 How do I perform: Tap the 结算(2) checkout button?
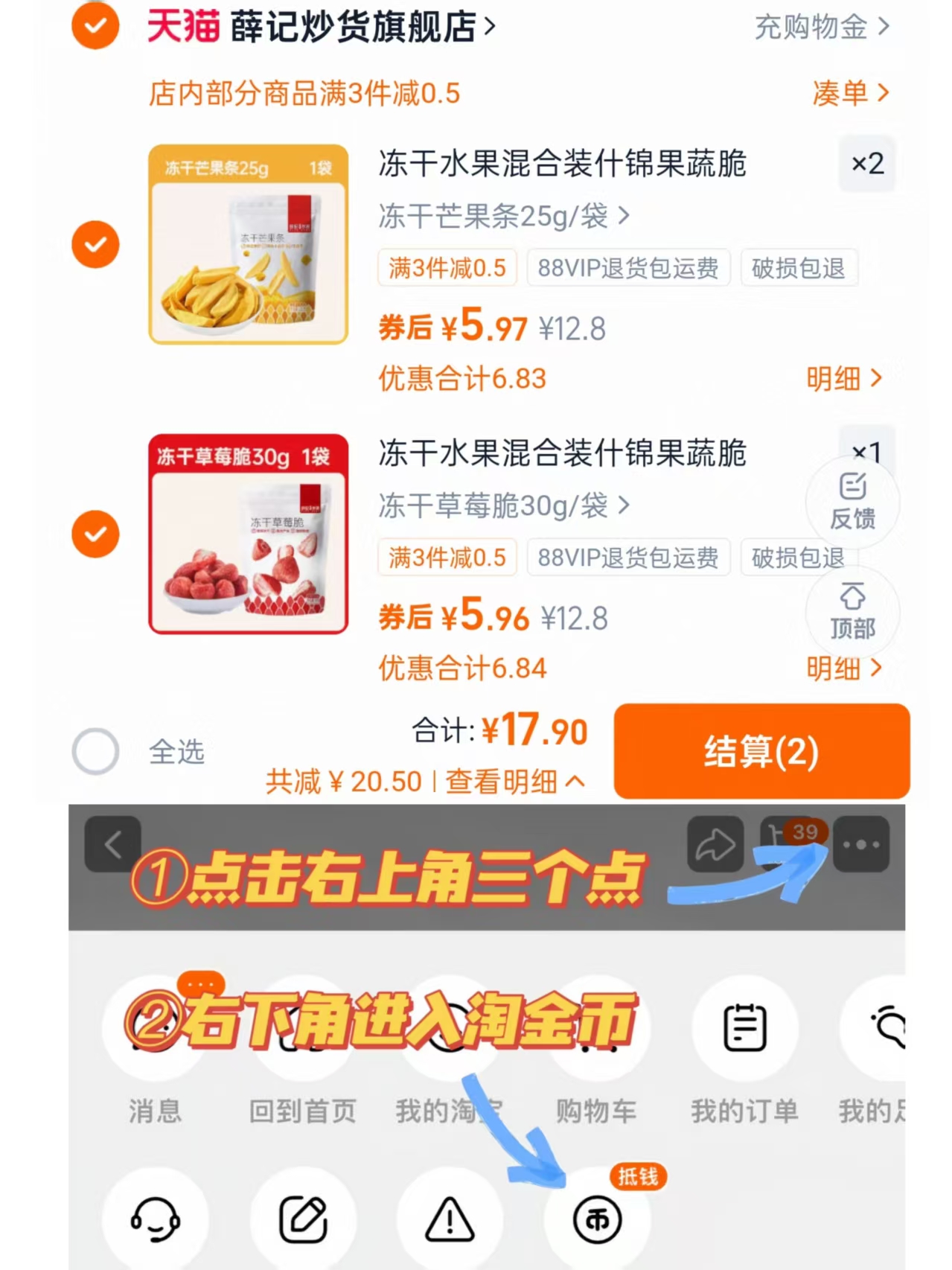tap(761, 752)
